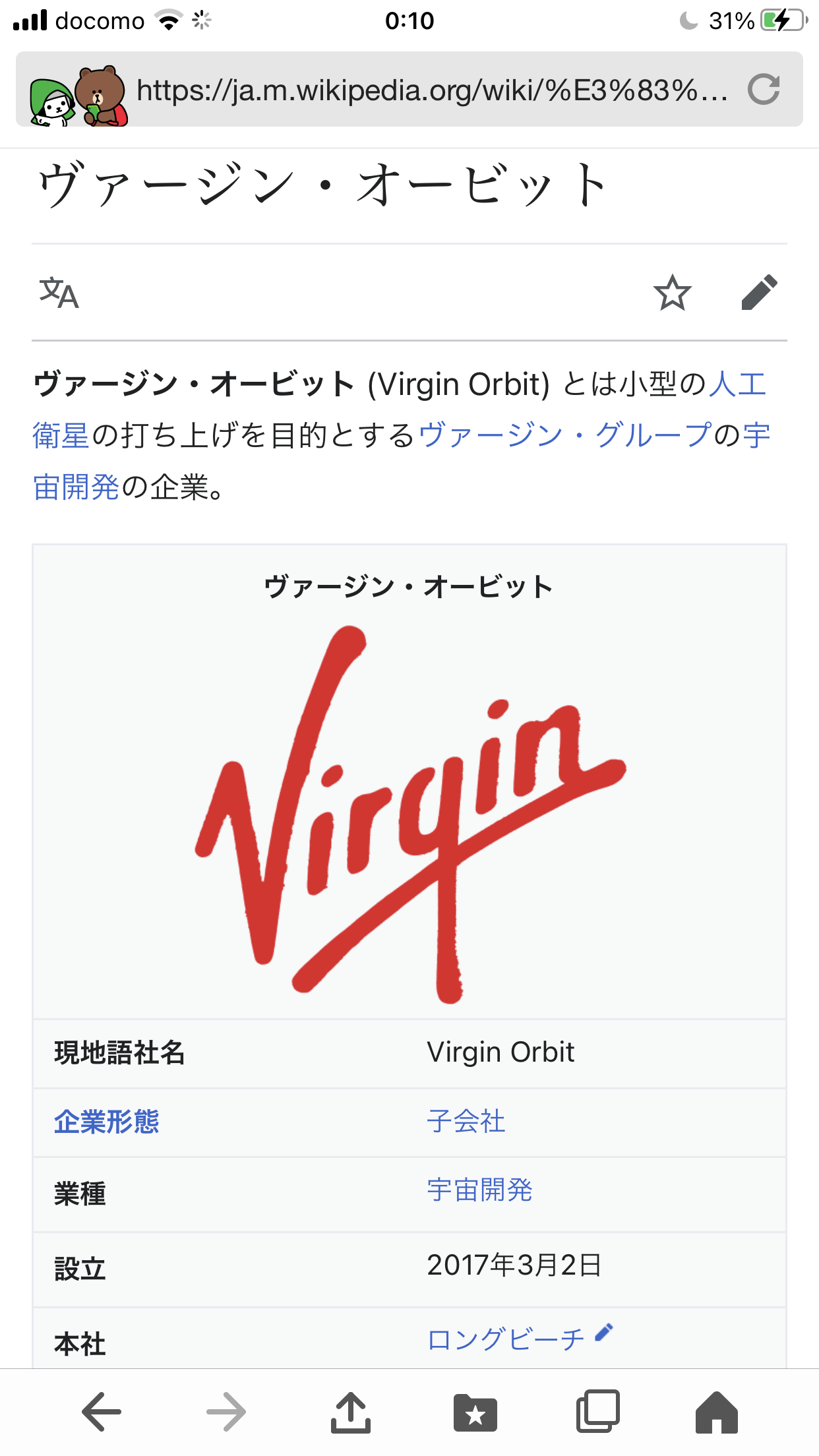Viewport: 819px width, 1456px height.
Task: Open the ロングビーチ link
Action: pos(506,1339)
